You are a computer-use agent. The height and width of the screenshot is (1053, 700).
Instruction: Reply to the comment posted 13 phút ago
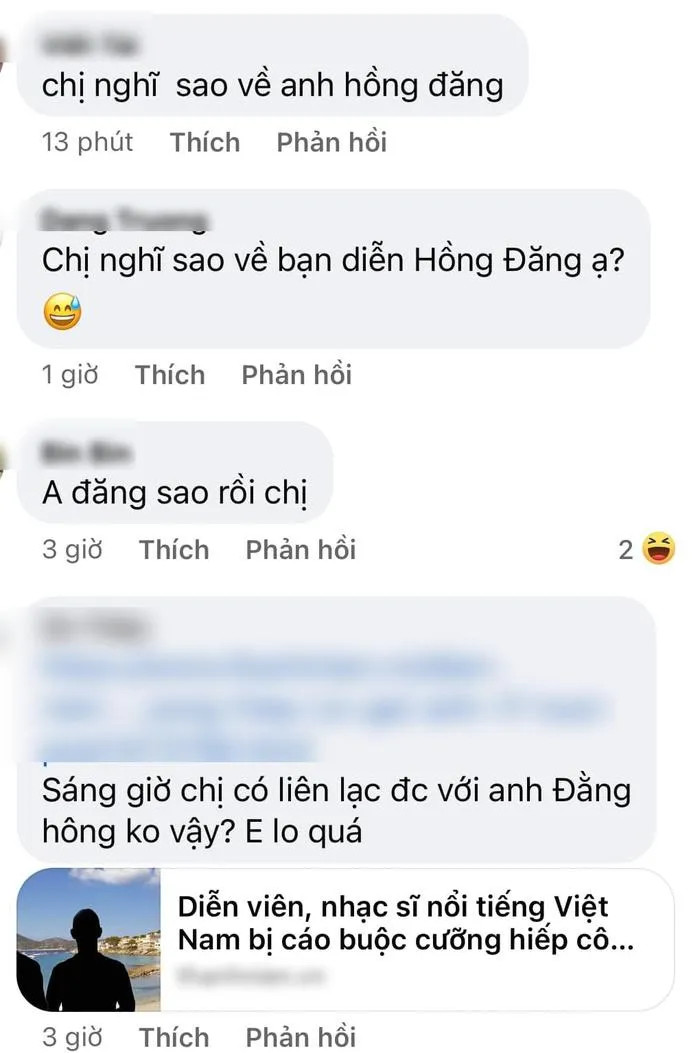331,142
